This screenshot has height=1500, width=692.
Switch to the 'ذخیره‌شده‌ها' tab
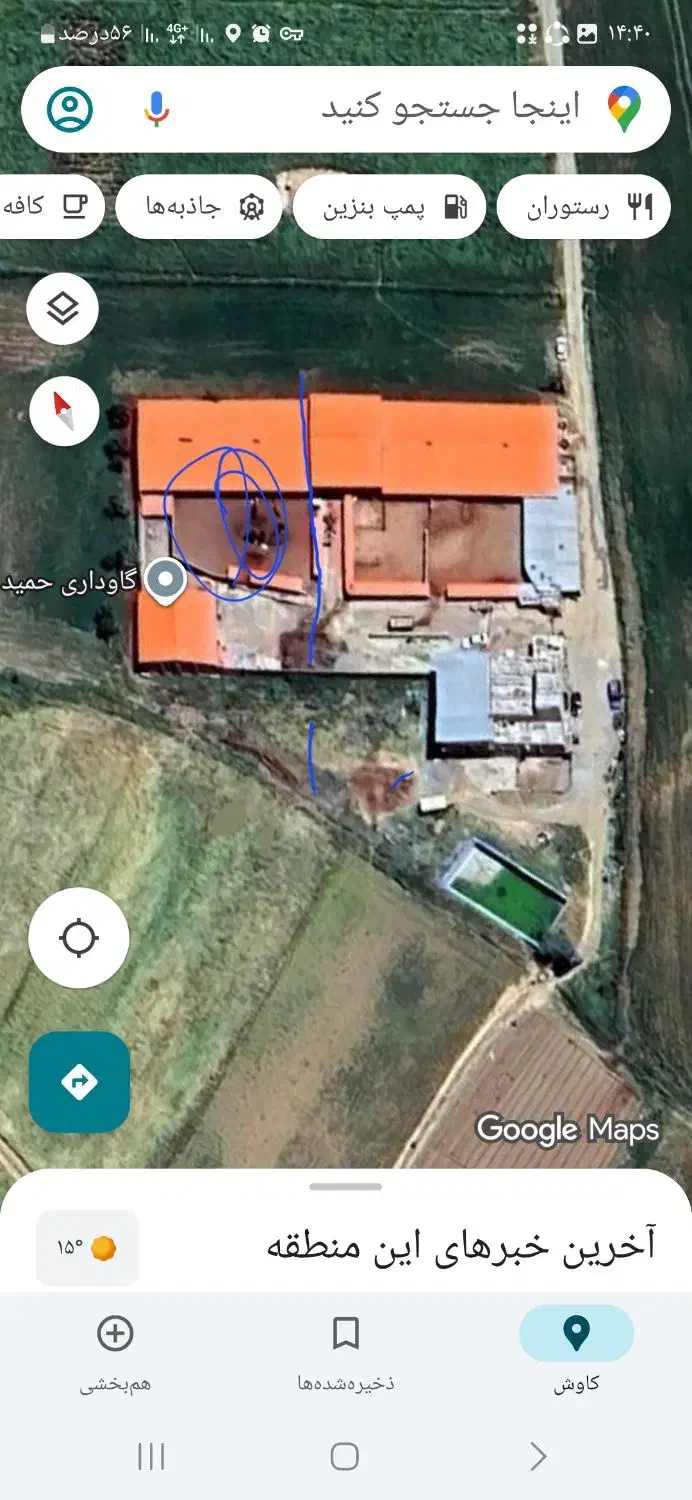346,1348
